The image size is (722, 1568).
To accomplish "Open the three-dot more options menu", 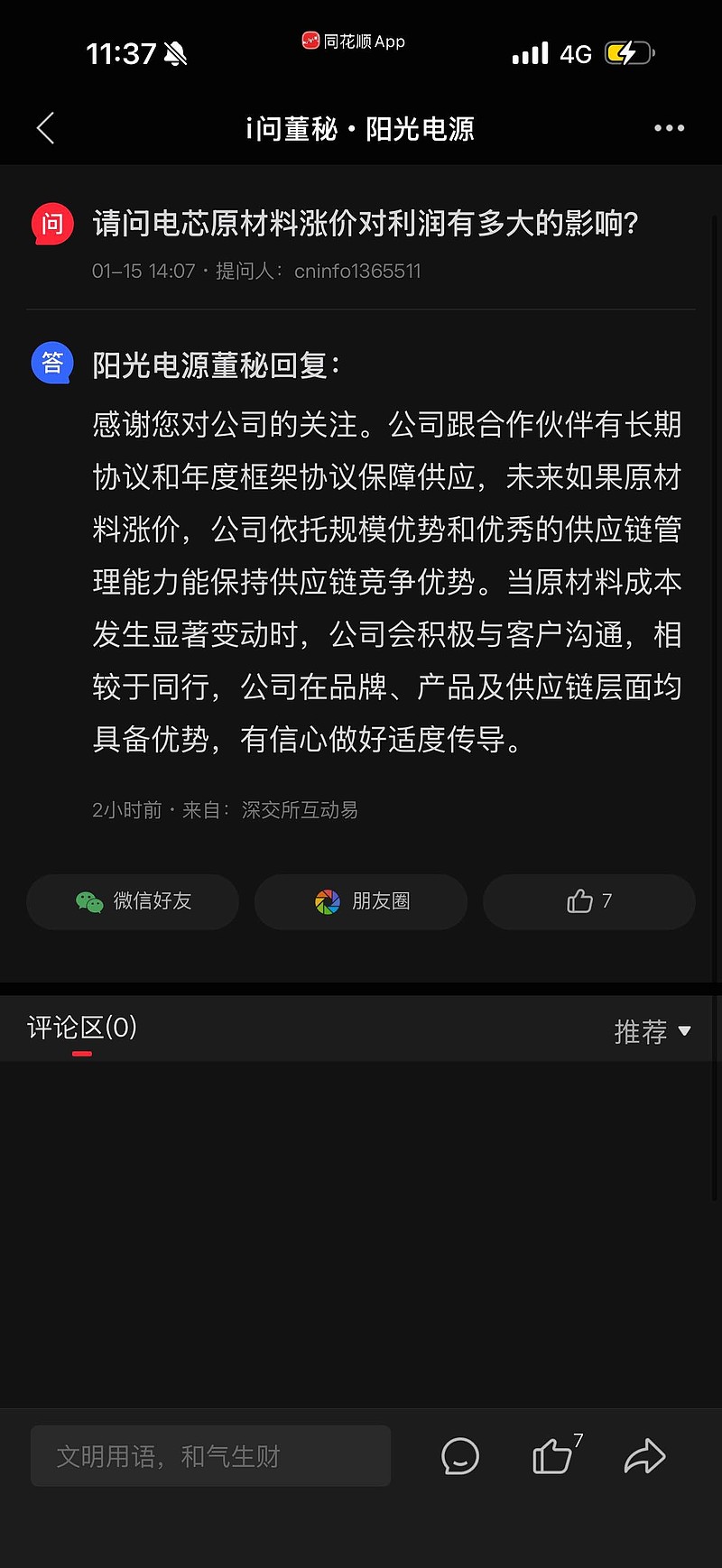I will tap(669, 128).
